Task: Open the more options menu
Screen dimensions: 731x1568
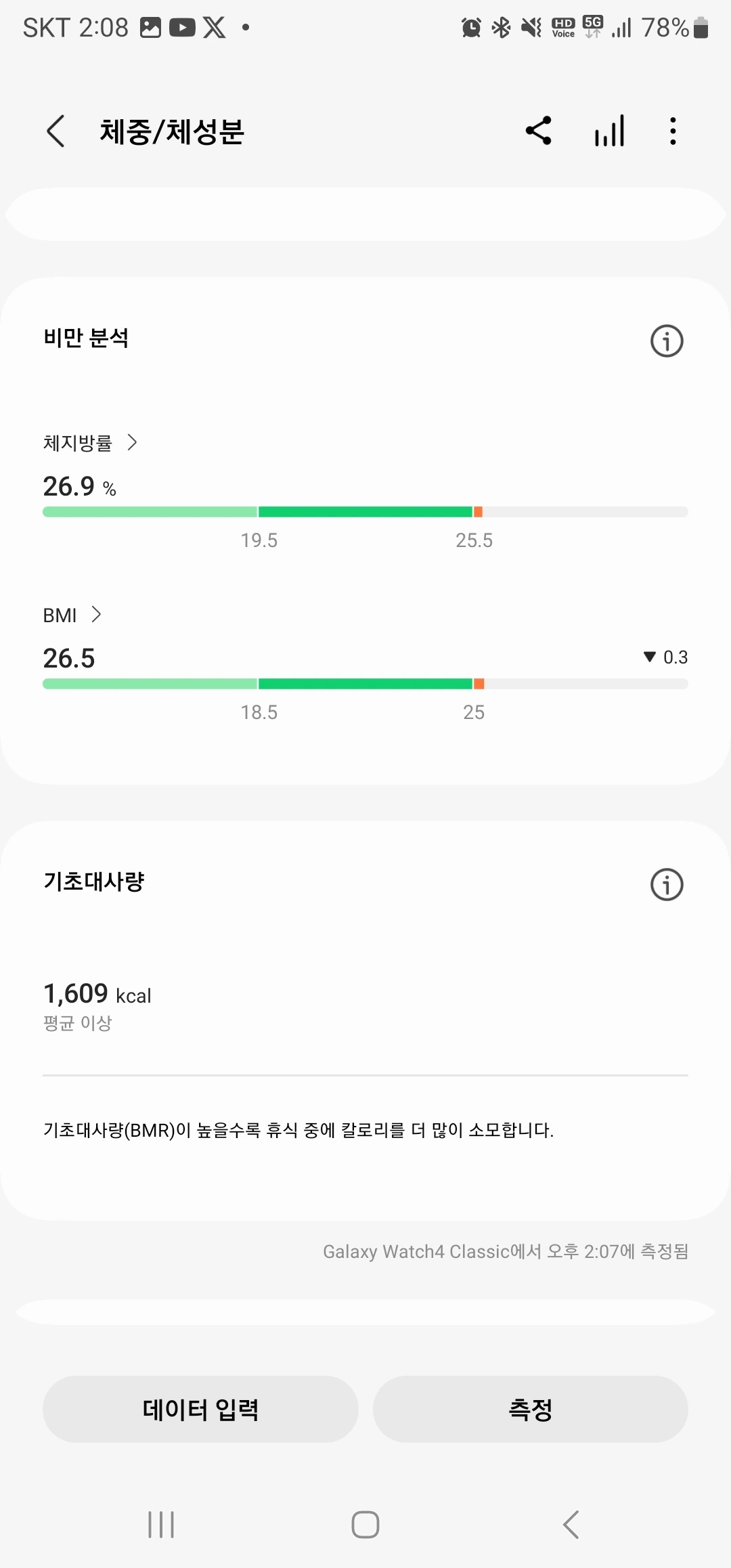Action: [x=672, y=131]
